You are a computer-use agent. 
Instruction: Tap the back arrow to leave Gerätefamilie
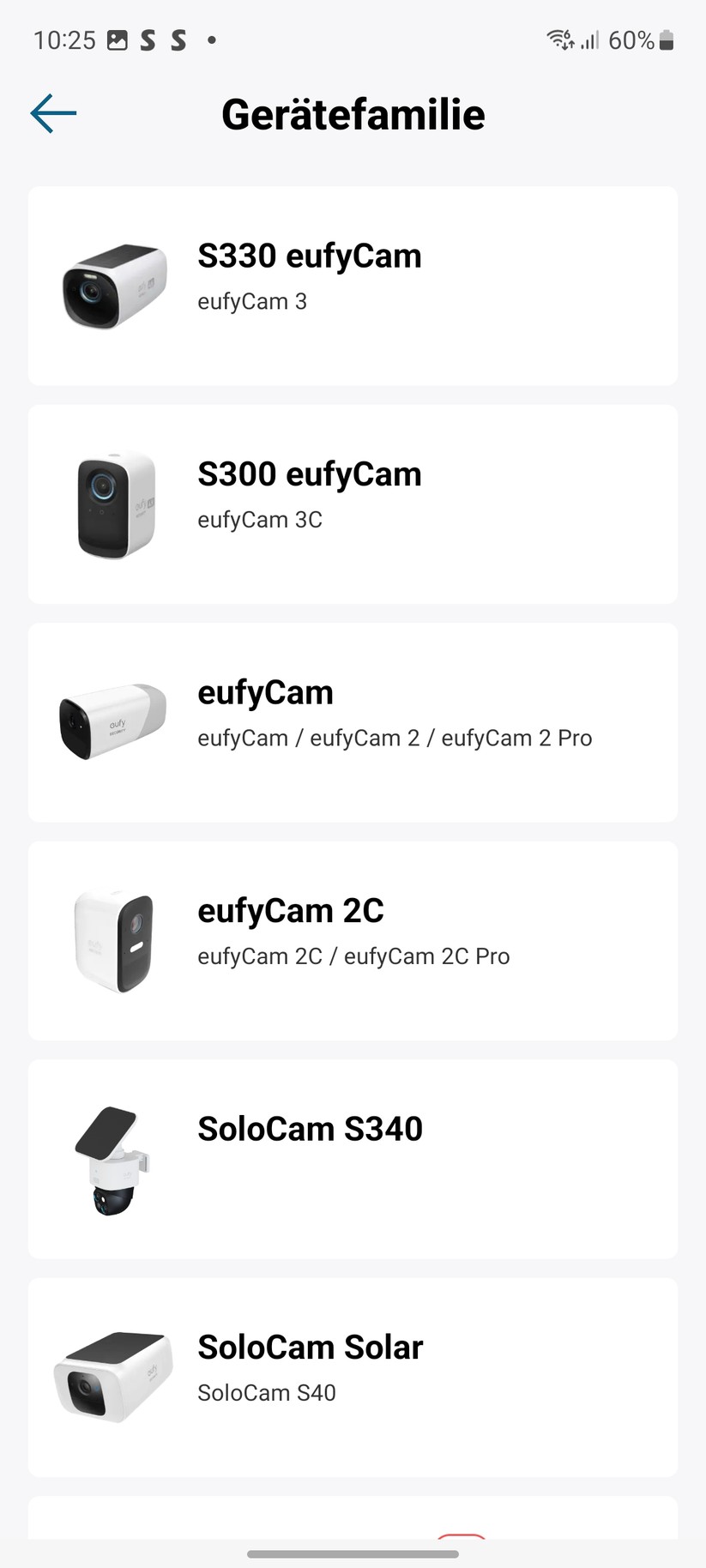pyautogui.click(x=53, y=112)
